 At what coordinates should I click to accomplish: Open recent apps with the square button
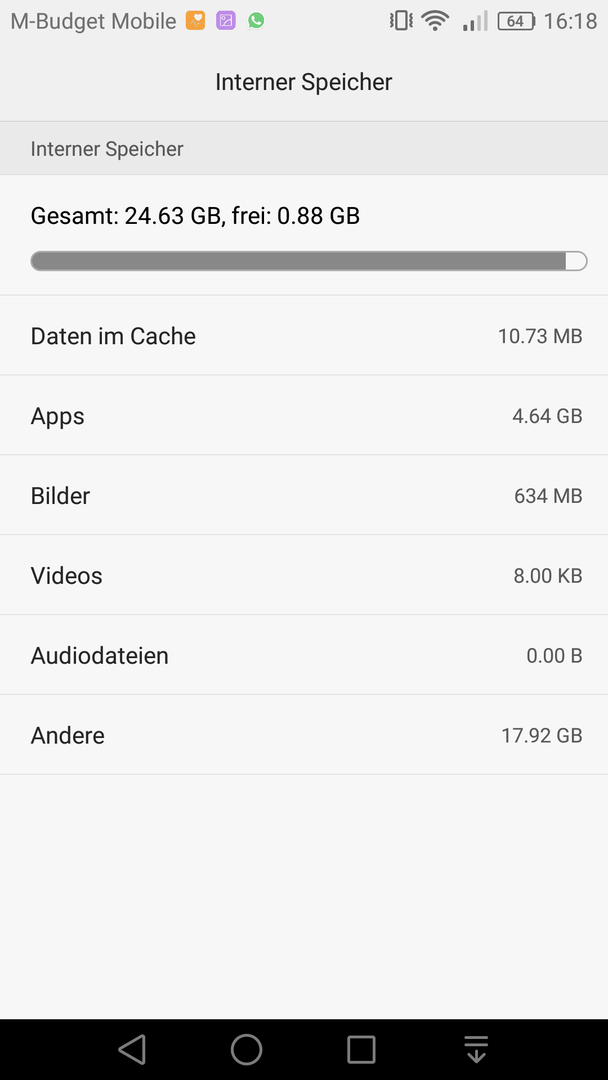(x=361, y=1050)
